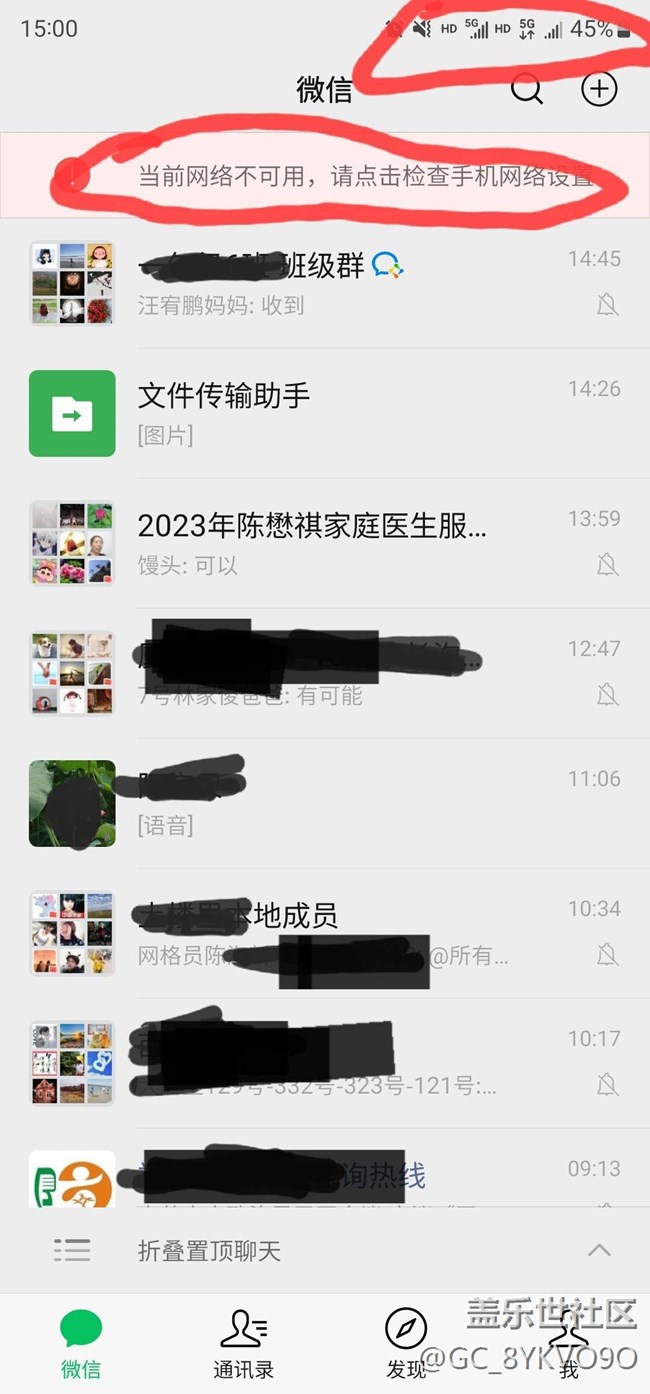This screenshot has width=650, height=1394.
Task: Tap the plus icon to add
Action: click(x=599, y=89)
